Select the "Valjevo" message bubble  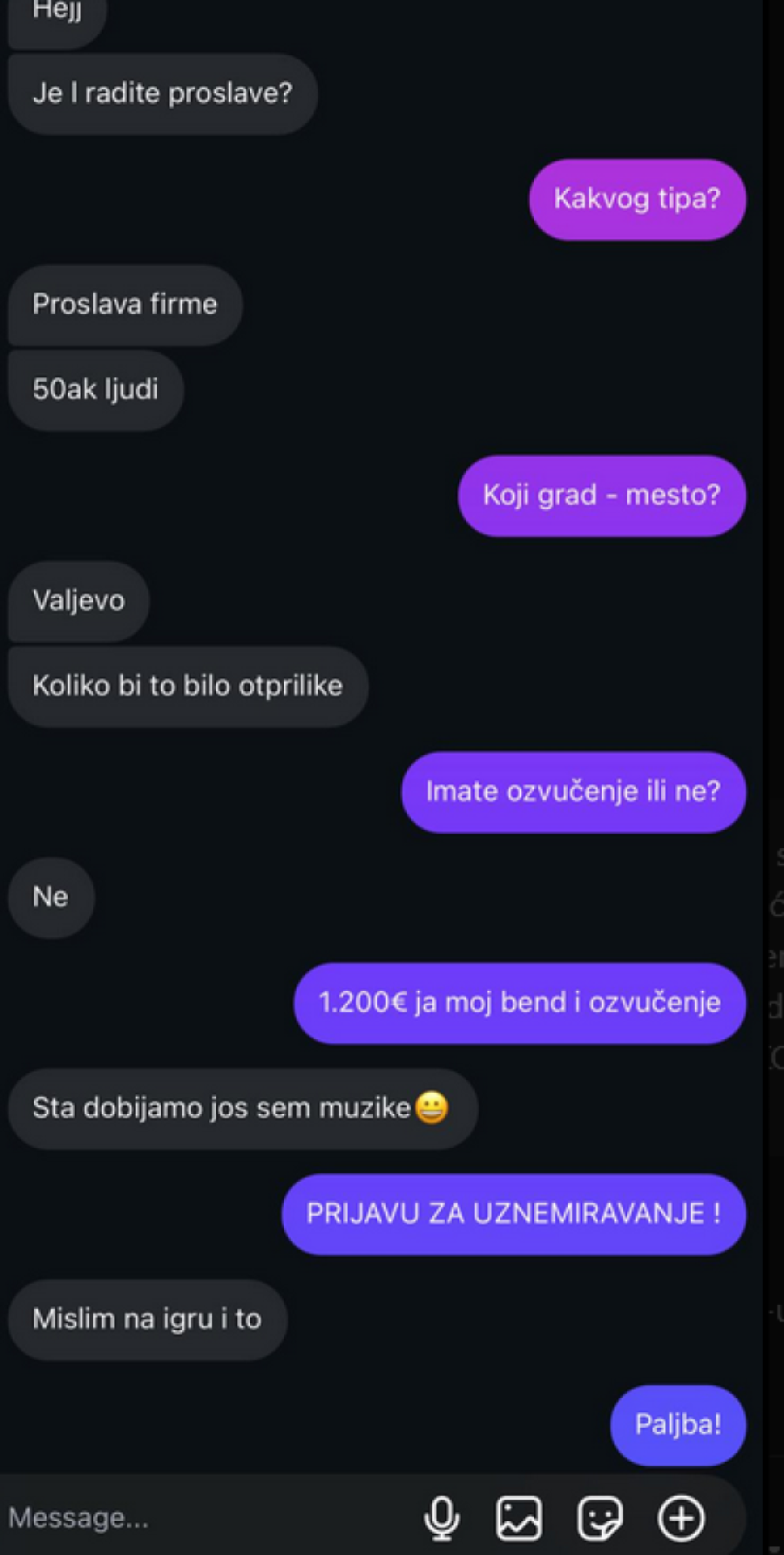[78, 601]
